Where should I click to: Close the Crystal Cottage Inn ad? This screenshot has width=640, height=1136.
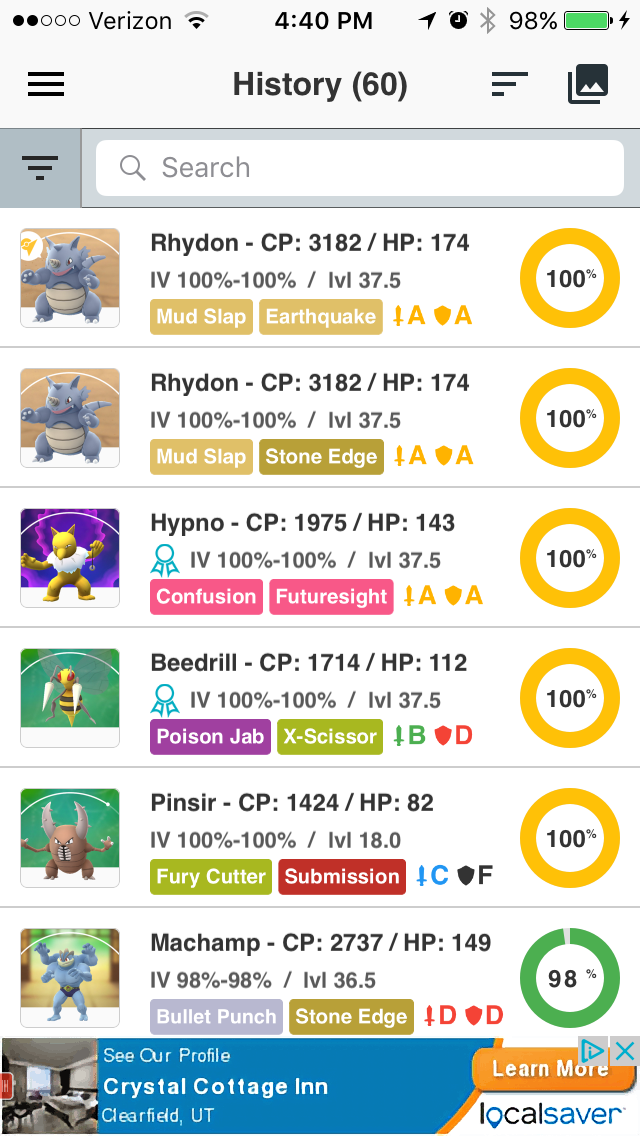[x=624, y=1052]
